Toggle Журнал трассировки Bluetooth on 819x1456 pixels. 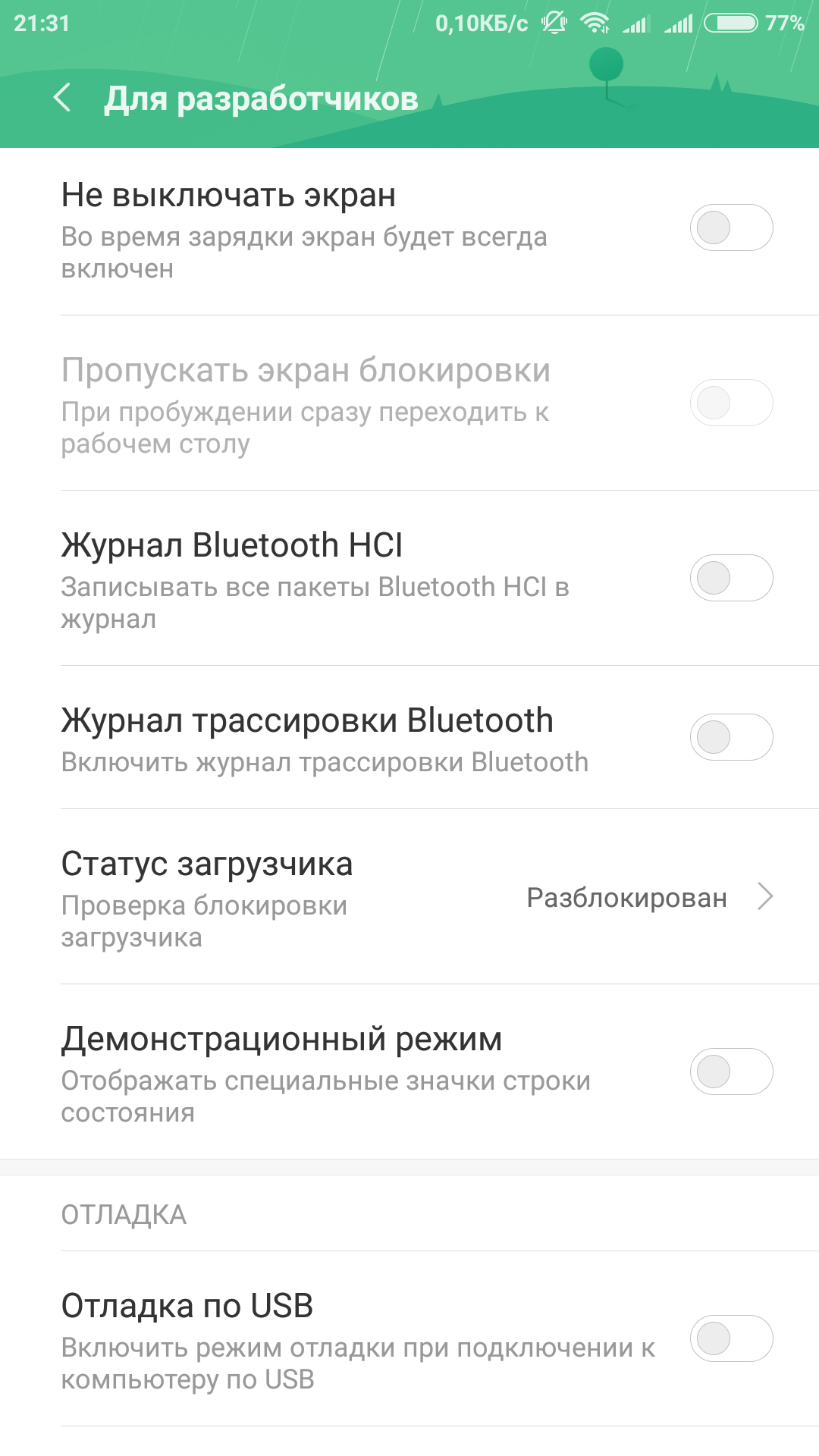click(x=731, y=737)
